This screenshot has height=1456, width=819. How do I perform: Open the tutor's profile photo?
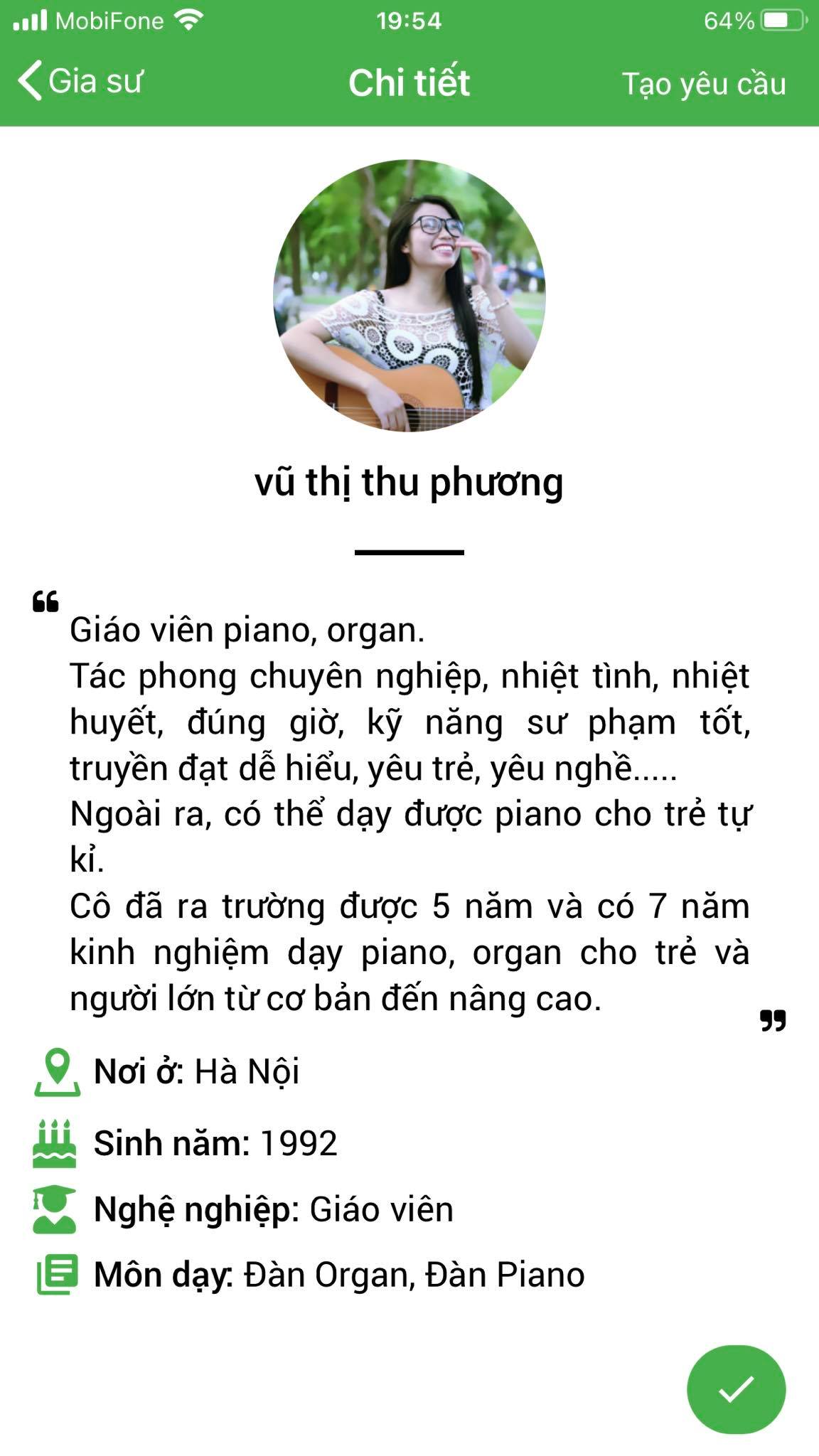[x=409, y=296]
